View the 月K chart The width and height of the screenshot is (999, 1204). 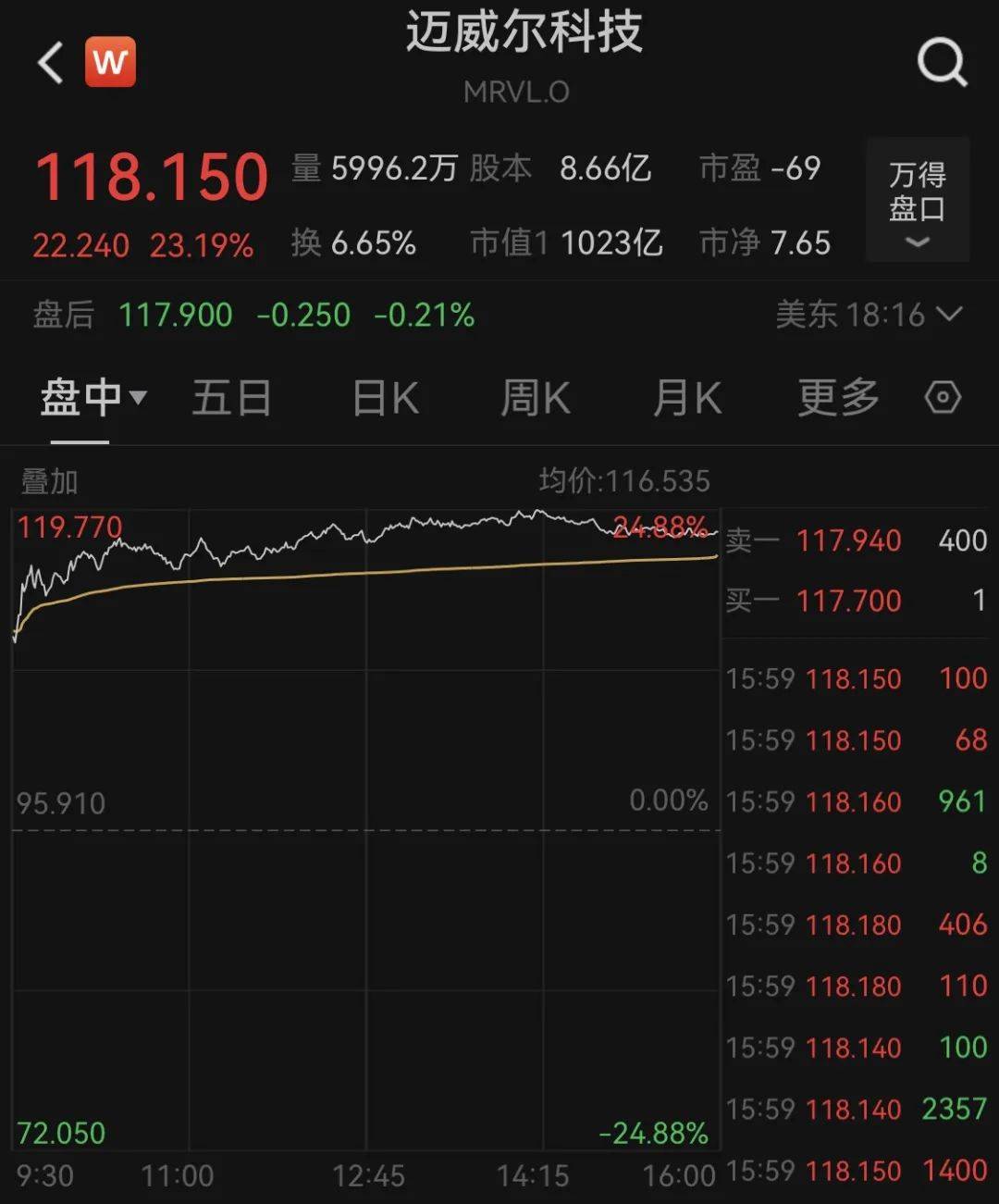coord(686,399)
